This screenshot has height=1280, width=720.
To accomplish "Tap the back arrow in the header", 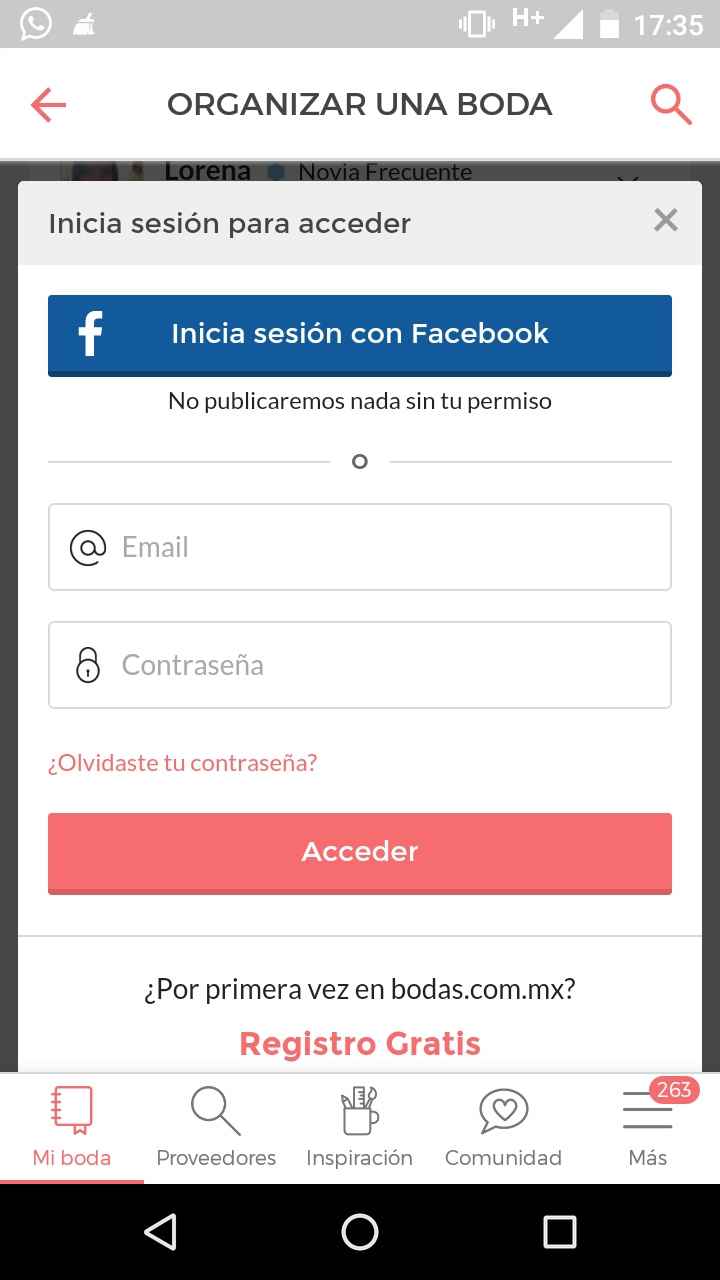I will 47,104.
